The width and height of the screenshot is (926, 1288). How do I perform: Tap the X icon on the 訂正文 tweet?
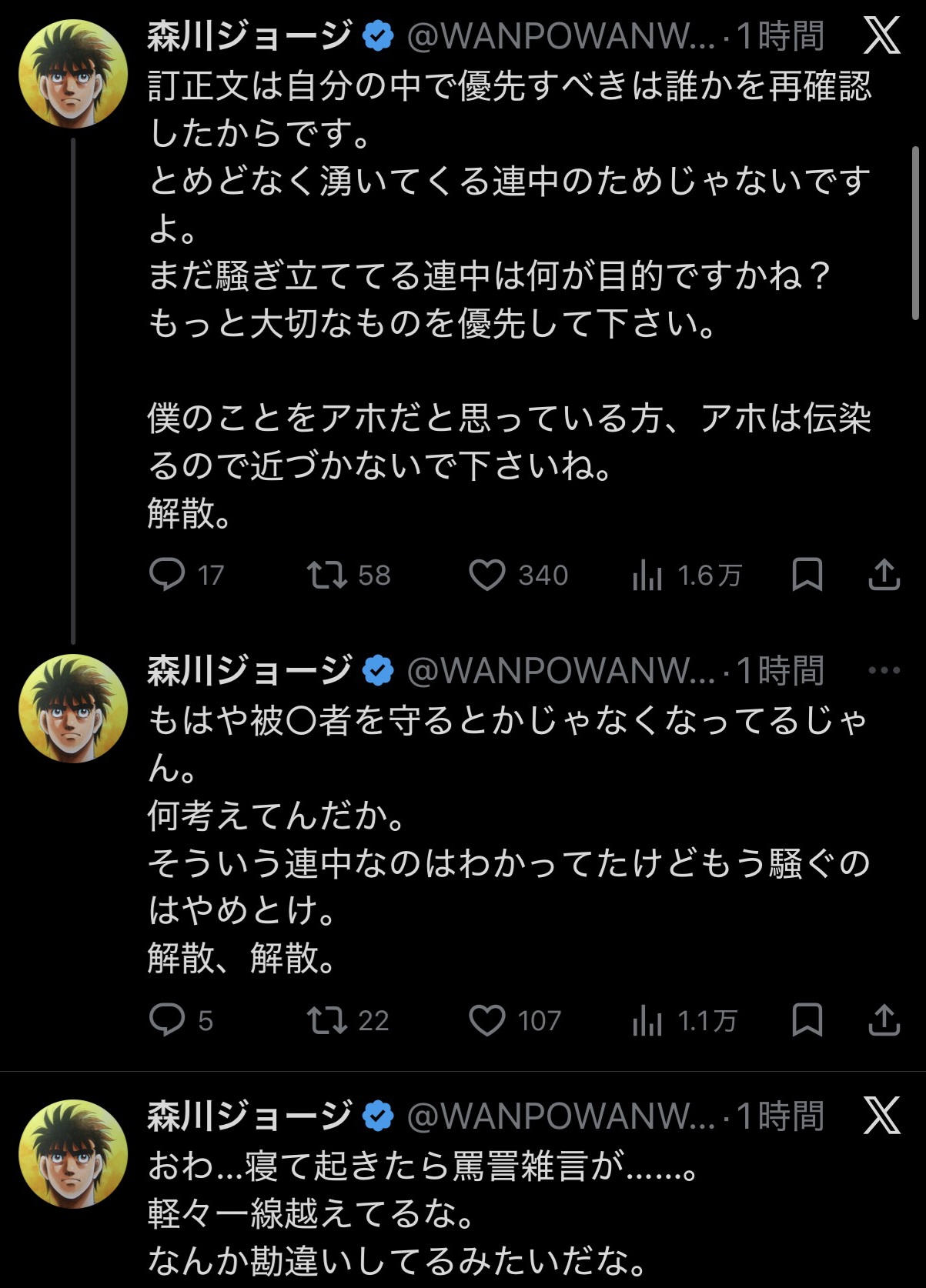[x=882, y=36]
